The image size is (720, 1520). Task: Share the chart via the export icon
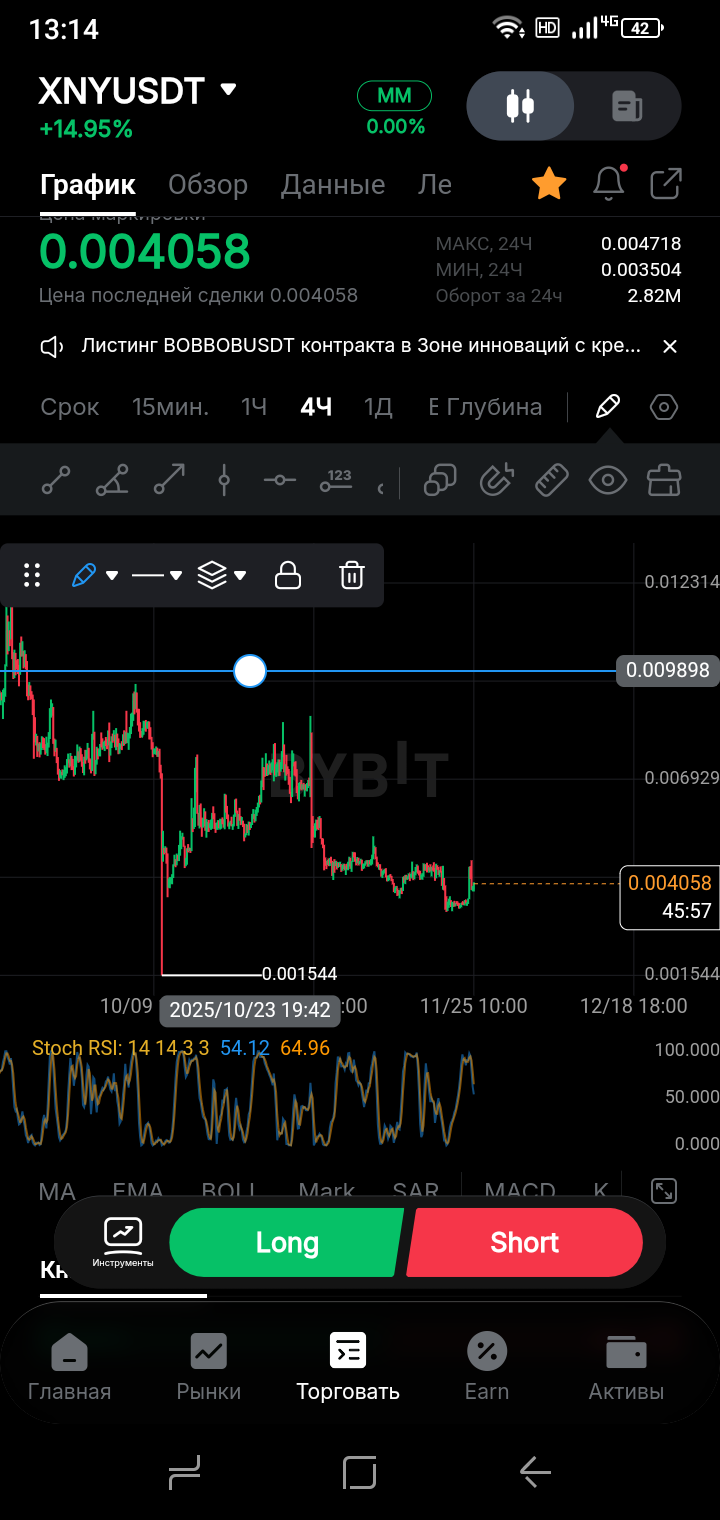pos(666,184)
